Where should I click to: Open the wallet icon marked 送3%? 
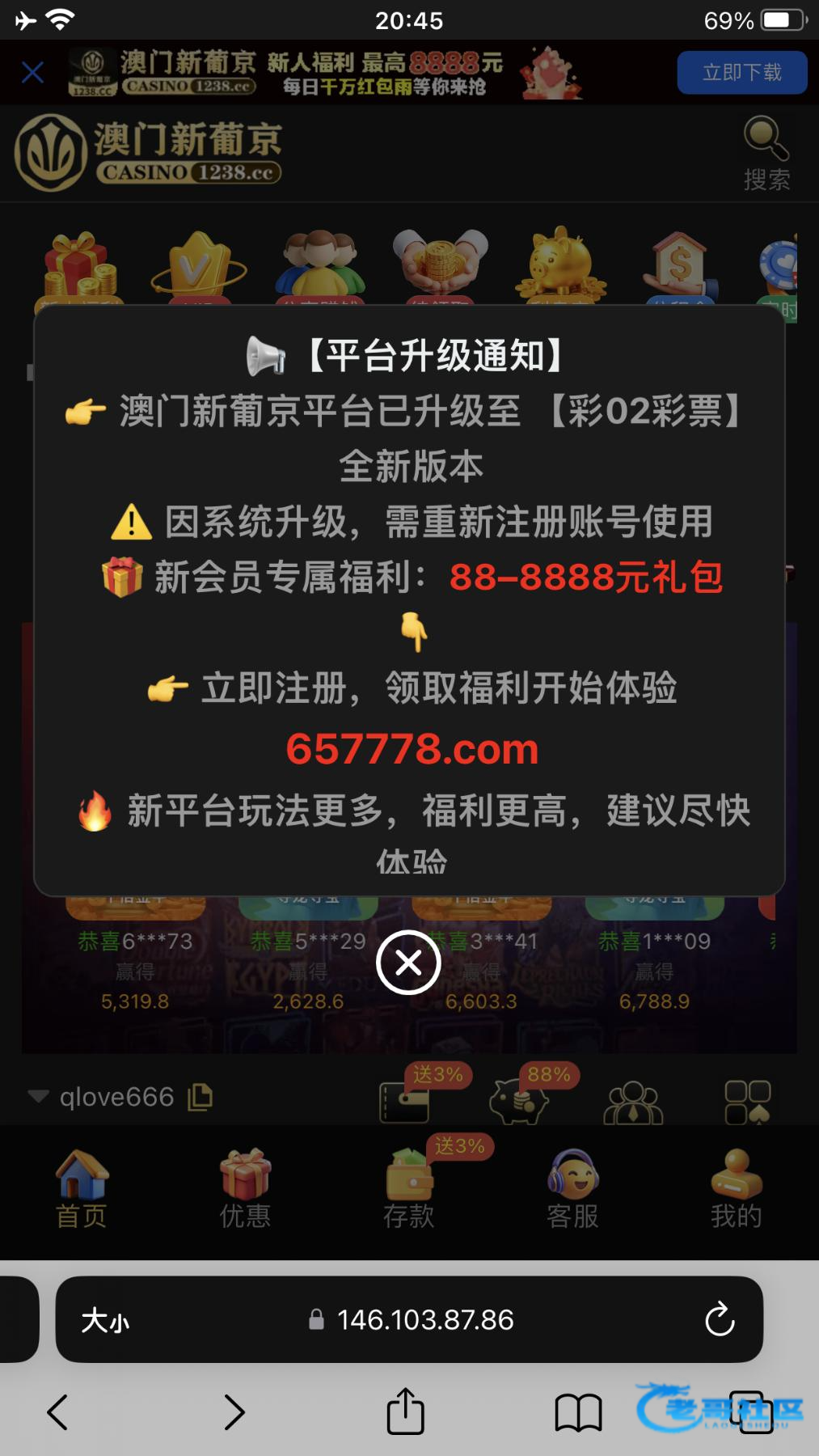(x=404, y=1102)
